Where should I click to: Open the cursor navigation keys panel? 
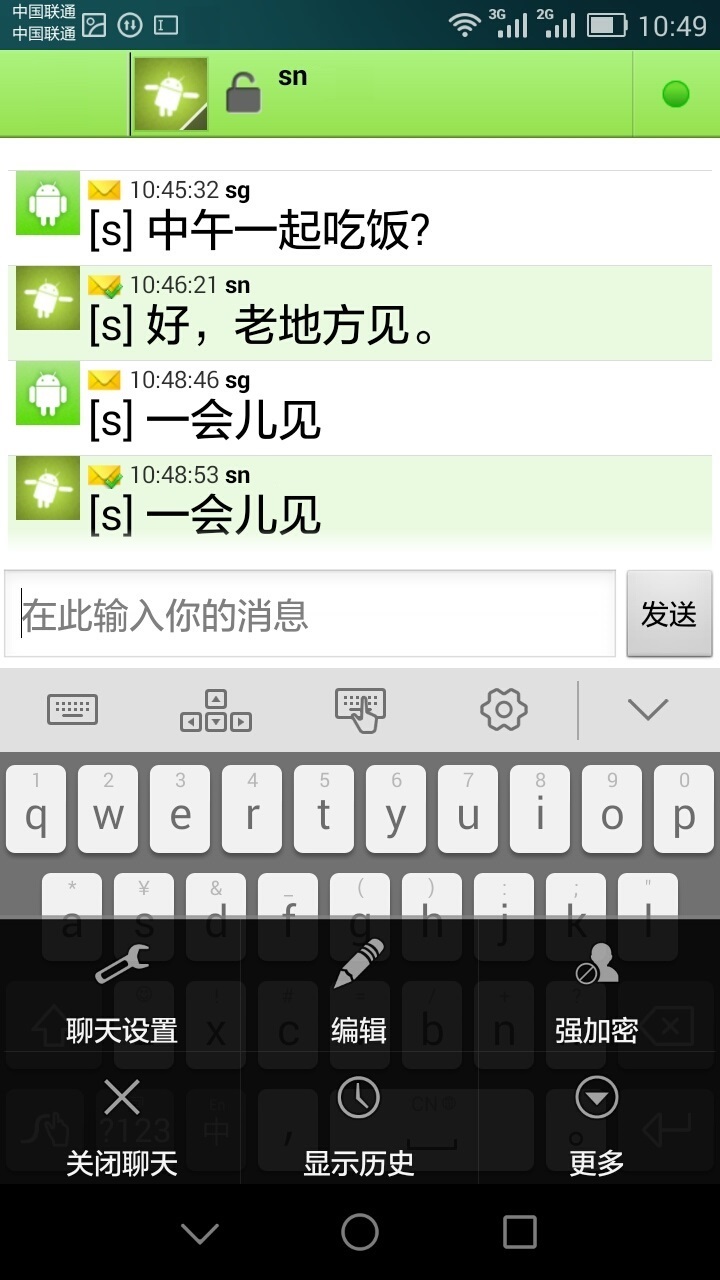pos(216,710)
